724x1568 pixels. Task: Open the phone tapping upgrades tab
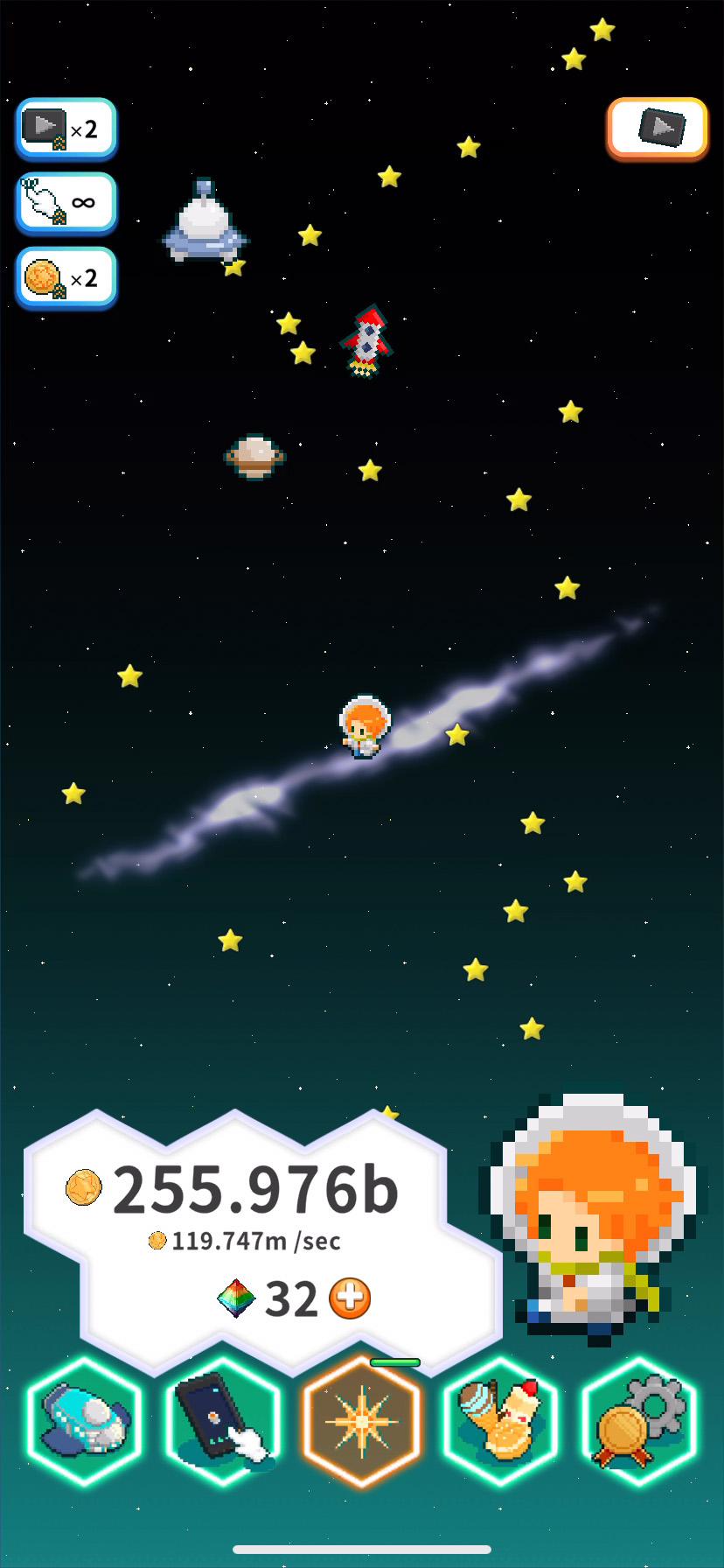point(223,1421)
